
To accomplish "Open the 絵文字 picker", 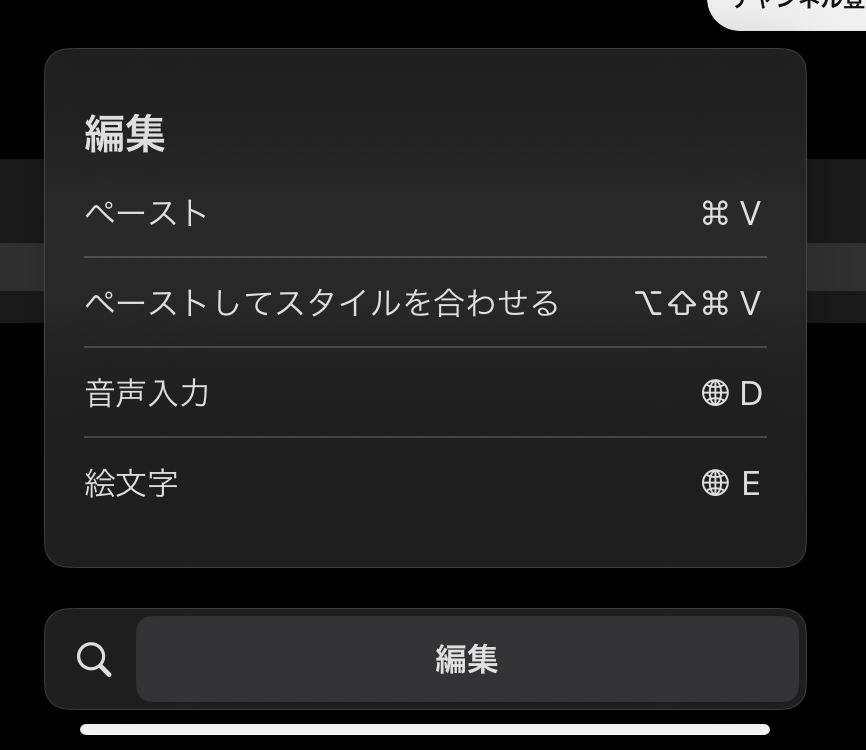I will [x=425, y=483].
